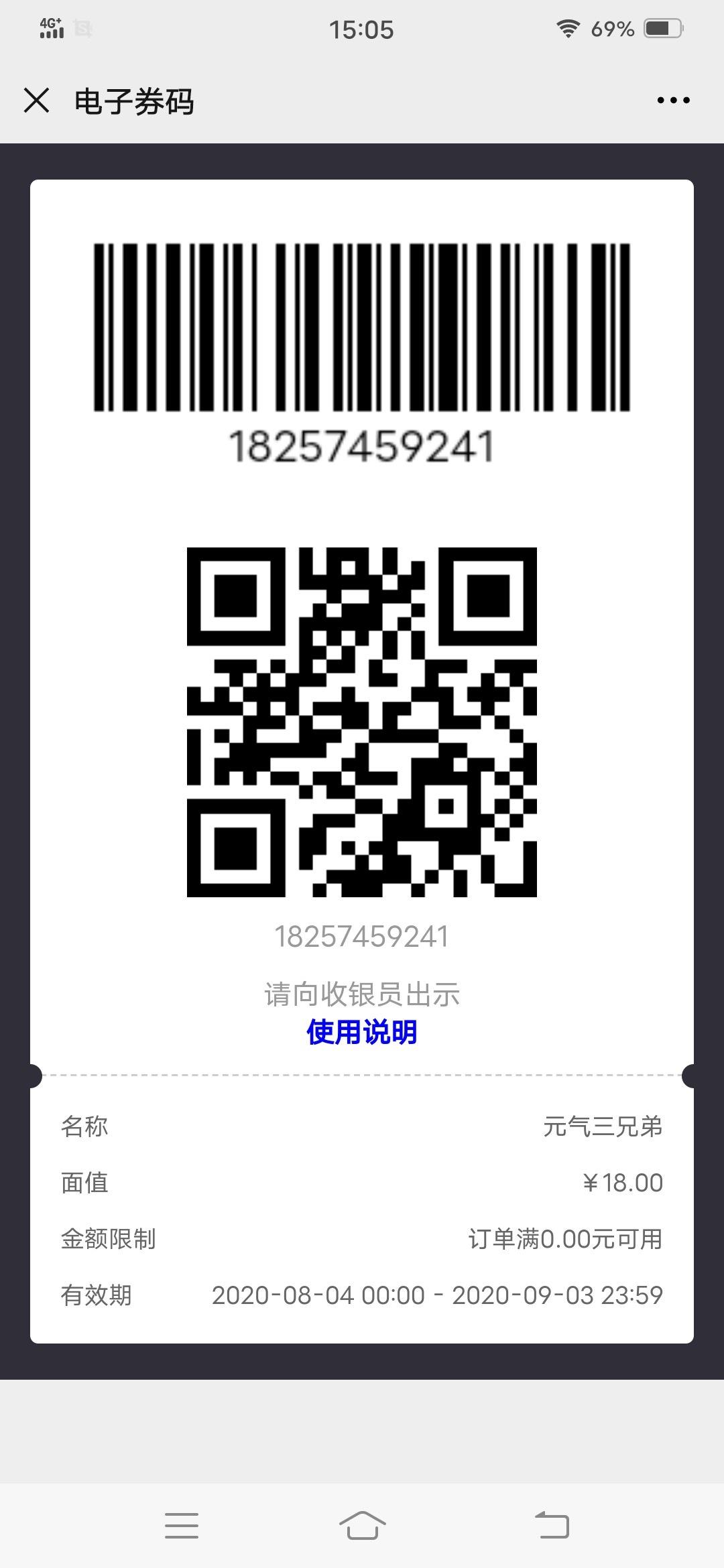
Task: Close the 电子券码 page
Action: pos(36,101)
